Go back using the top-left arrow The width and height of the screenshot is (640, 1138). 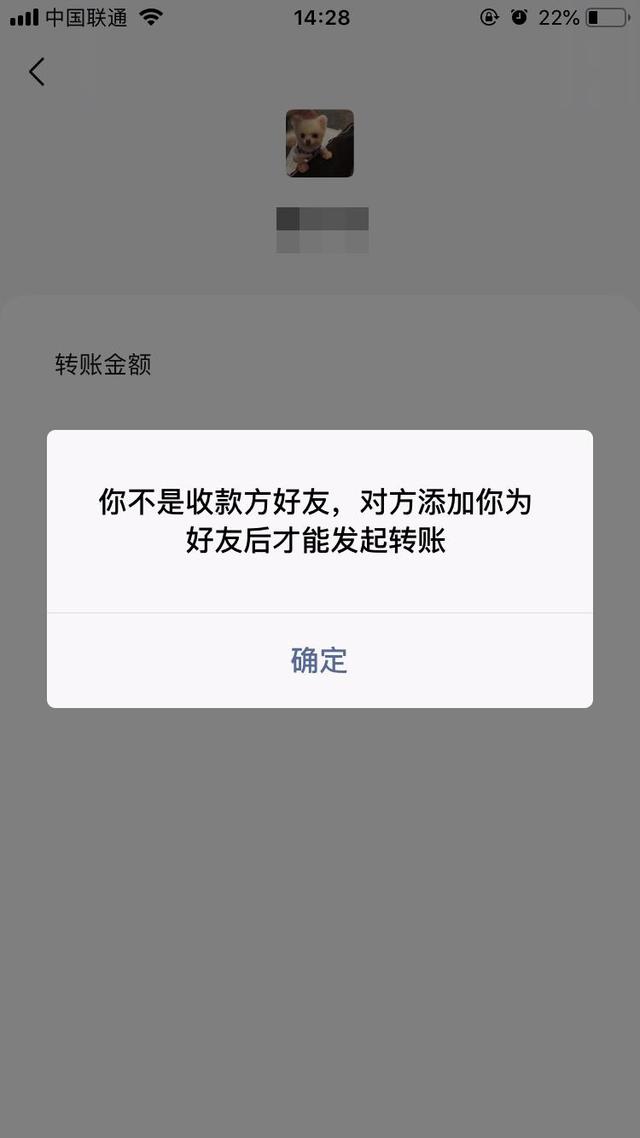coord(37,71)
